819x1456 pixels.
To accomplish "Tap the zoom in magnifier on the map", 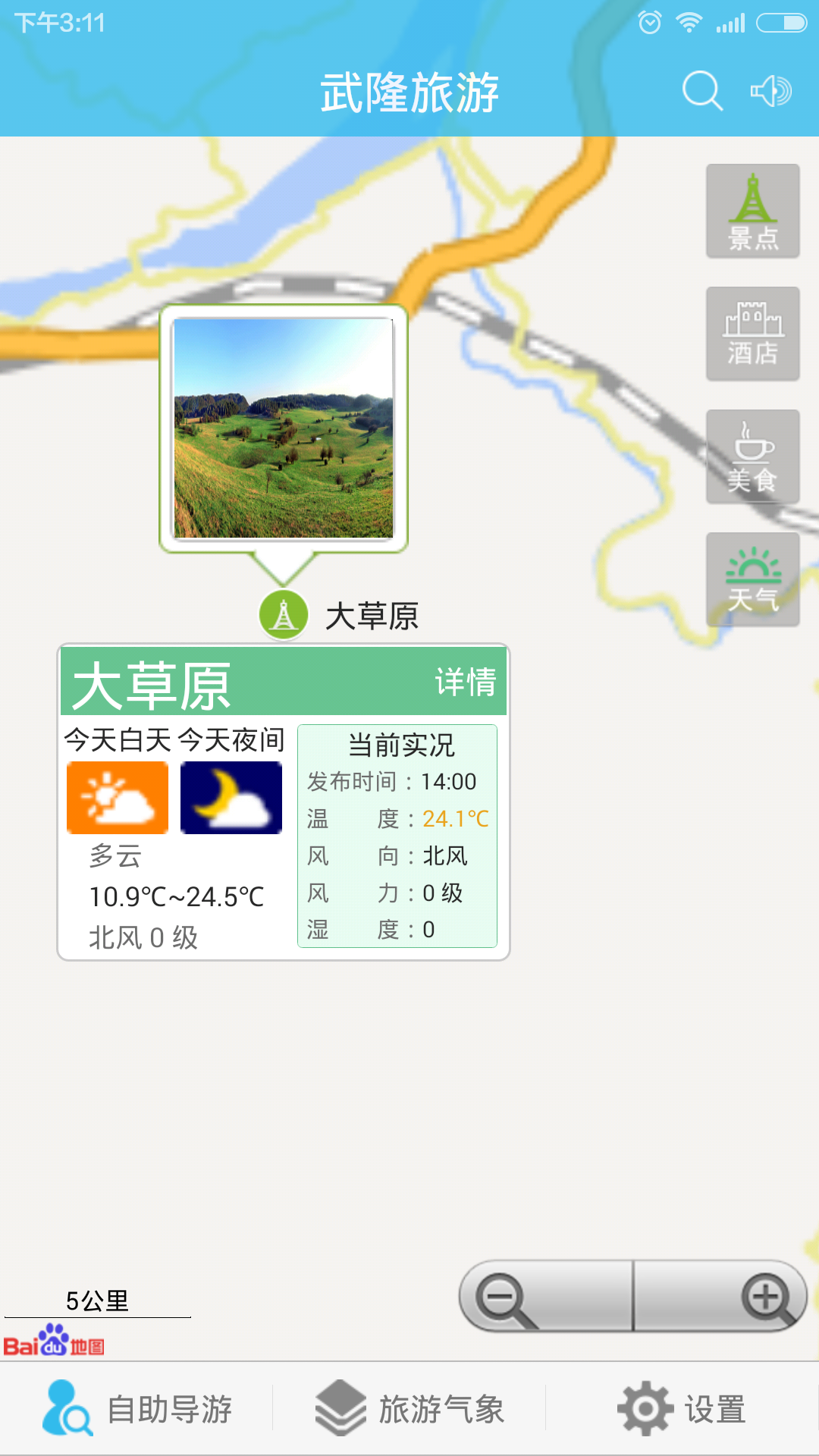I will 766,1297.
